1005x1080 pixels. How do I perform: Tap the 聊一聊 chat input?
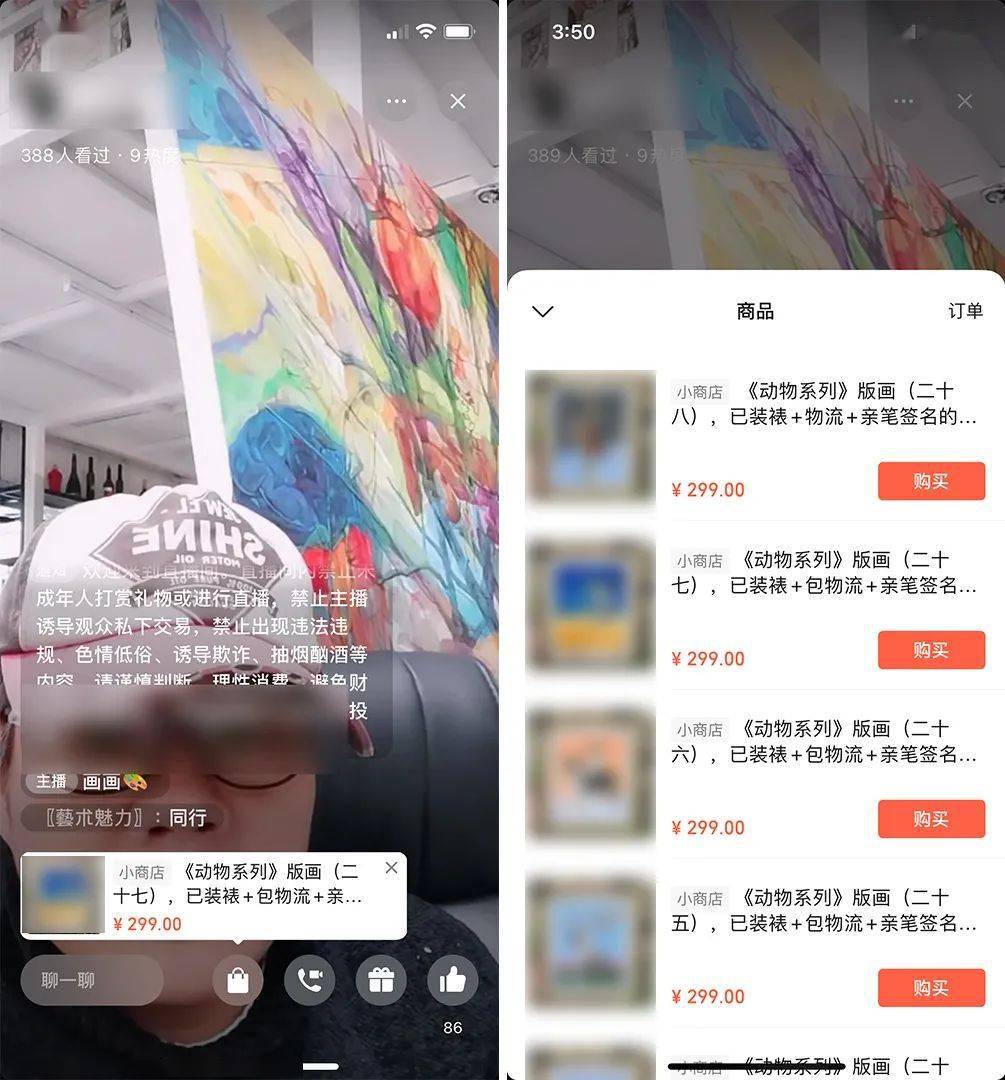pyautogui.click(x=92, y=981)
